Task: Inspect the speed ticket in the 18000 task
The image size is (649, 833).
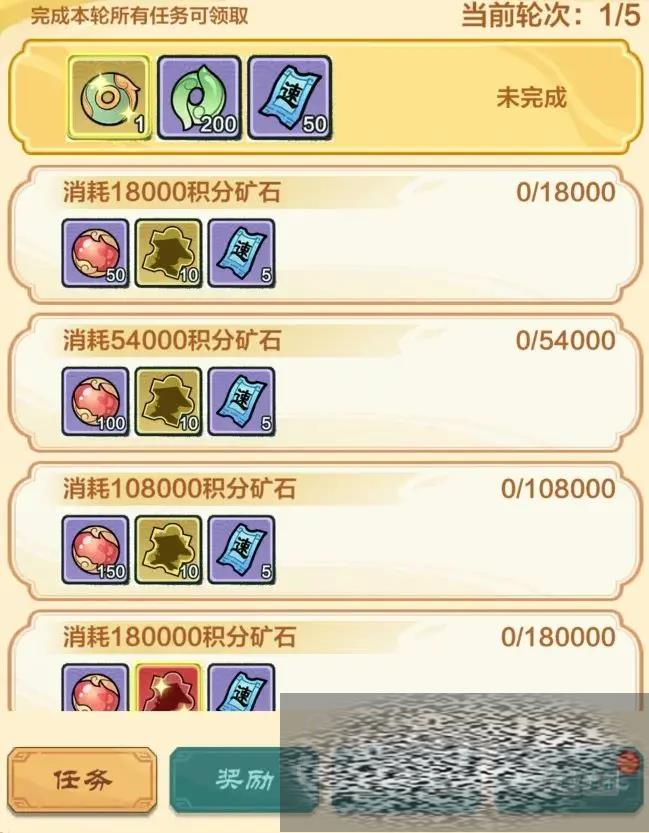Action: point(241,253)
